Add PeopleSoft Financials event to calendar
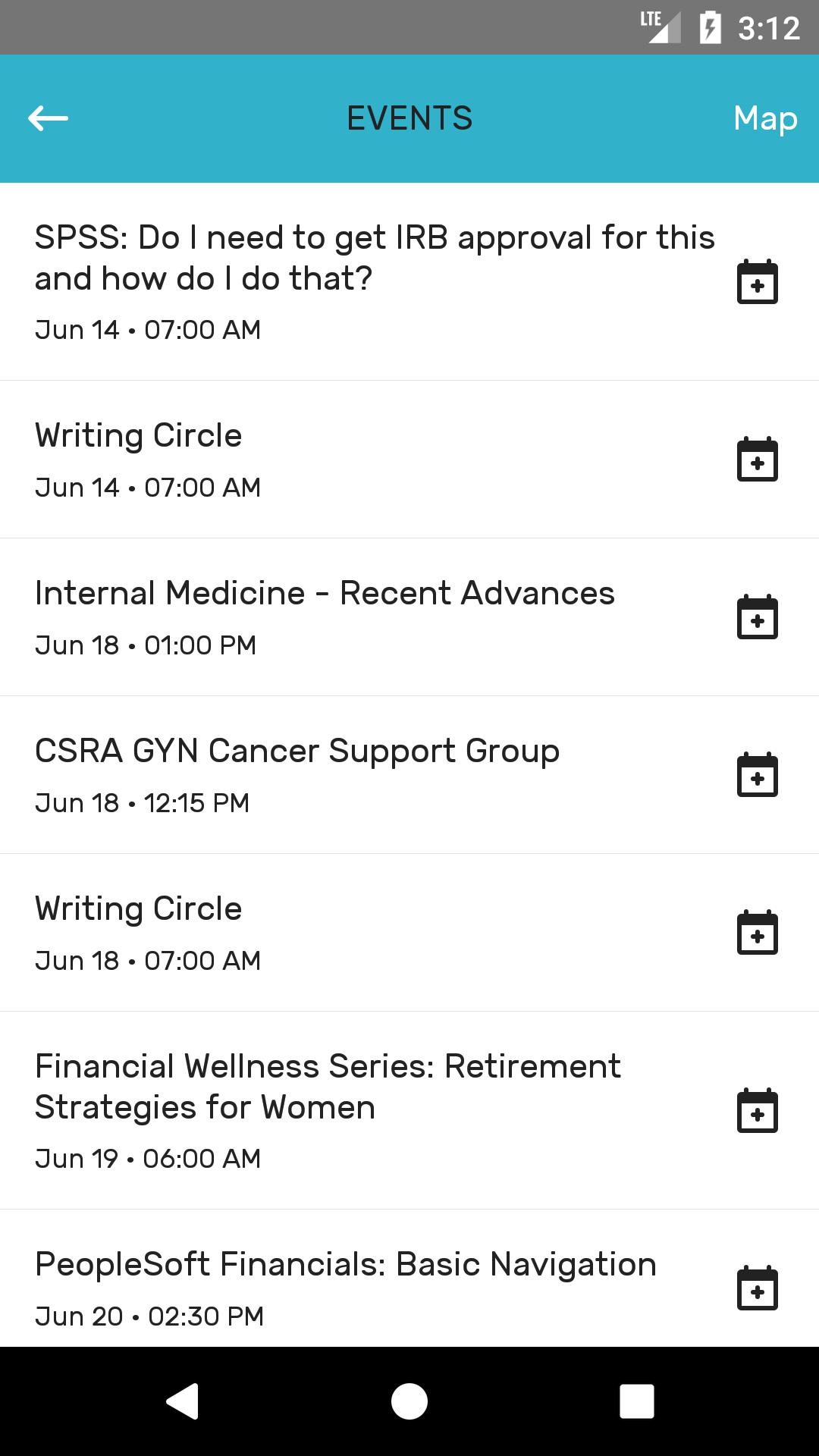Viewport: 819px width, 1456px height. click(758, 1288)
